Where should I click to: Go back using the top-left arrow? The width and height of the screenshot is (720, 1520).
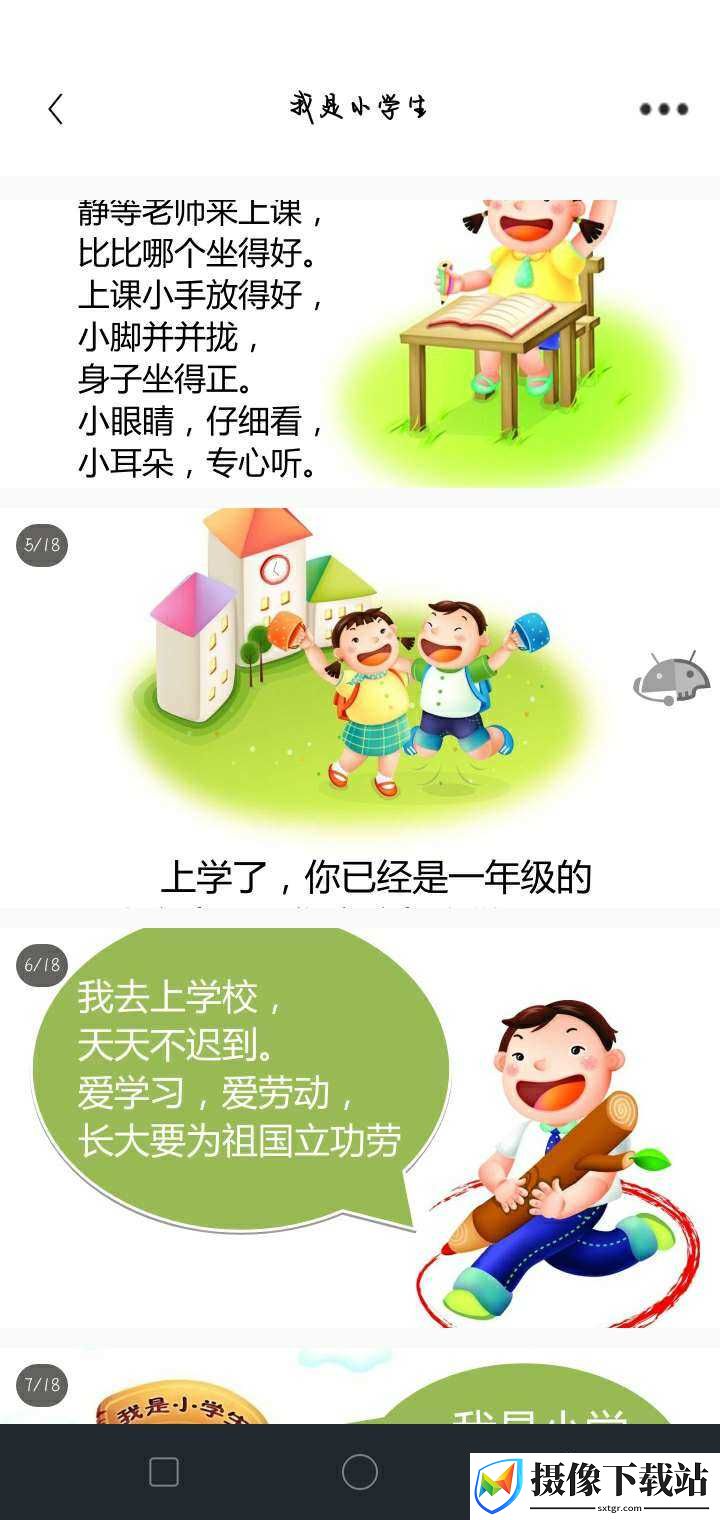point(55,109)
